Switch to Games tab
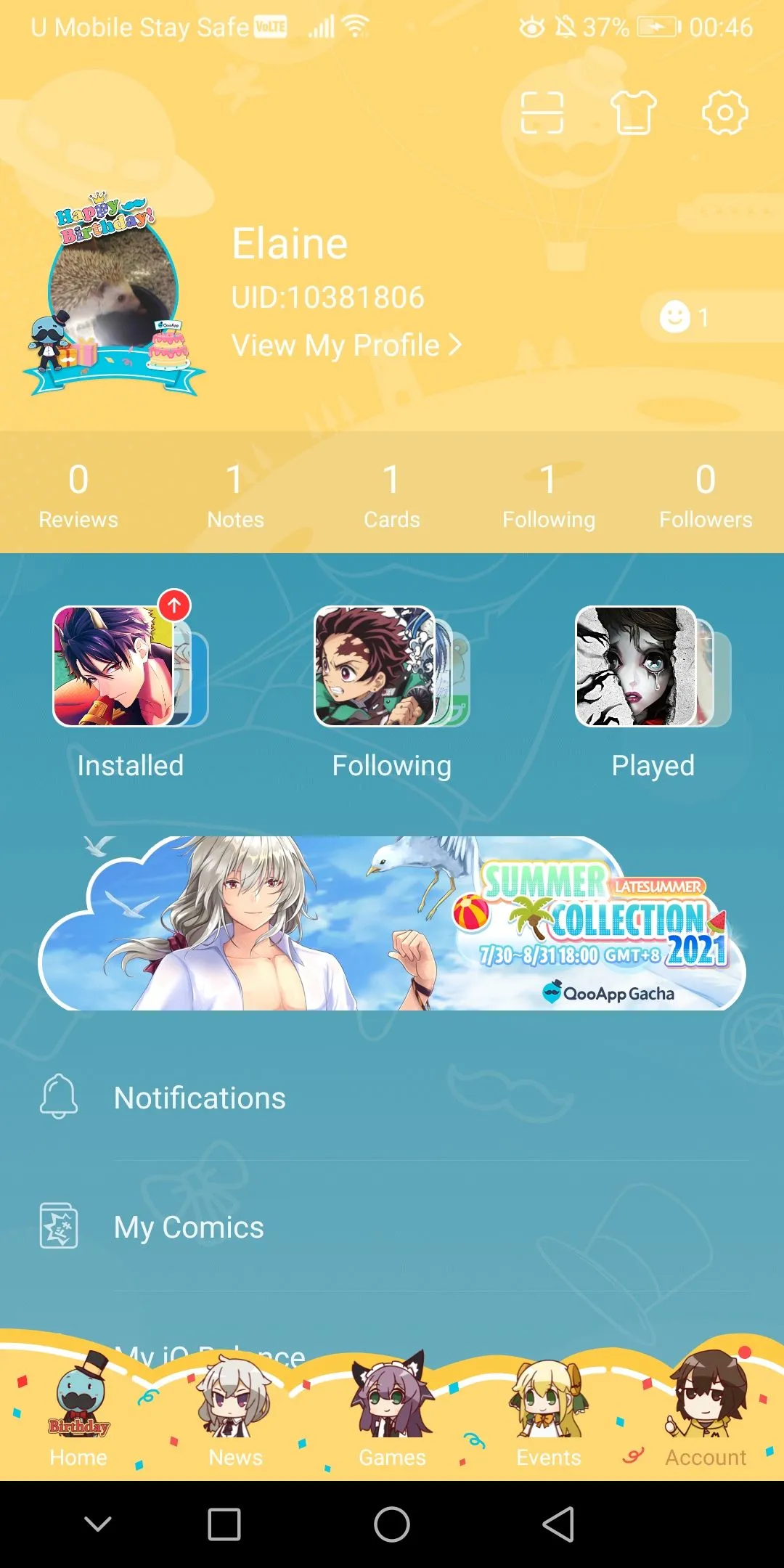The height and width of the screenshot is (1568, 784). (x=392, y=1416)
